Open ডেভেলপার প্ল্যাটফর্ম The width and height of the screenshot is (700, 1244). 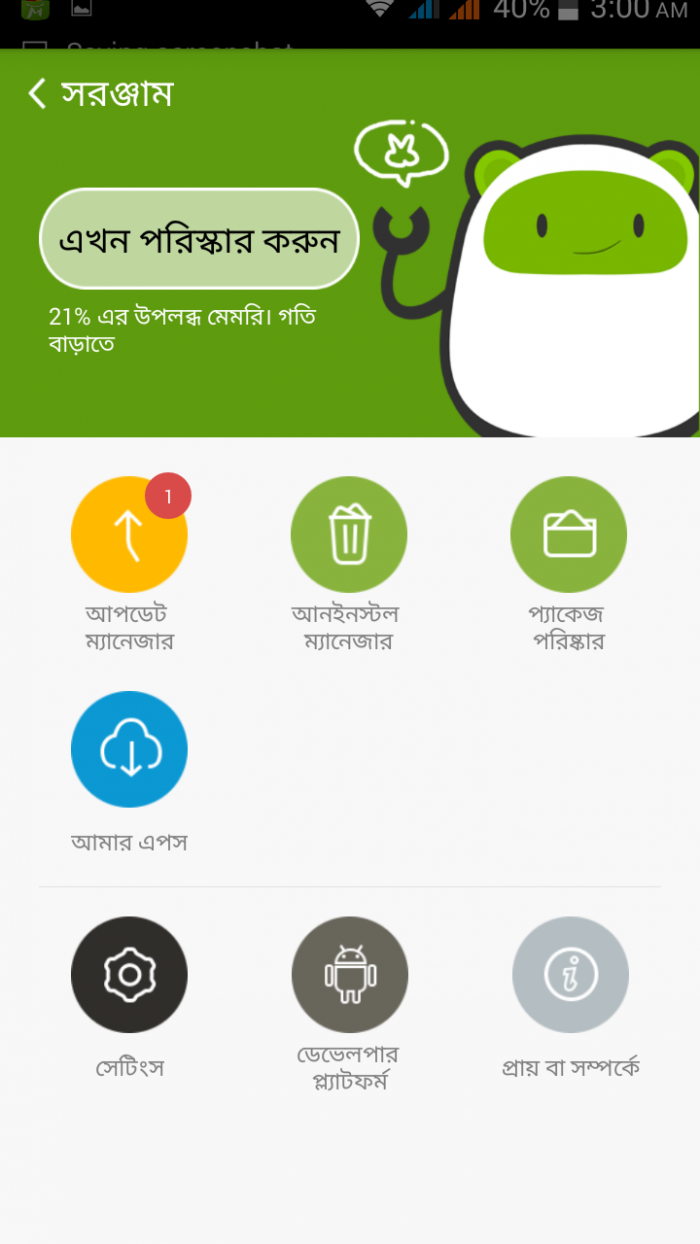pyautogui.click(x=349, y=975)
